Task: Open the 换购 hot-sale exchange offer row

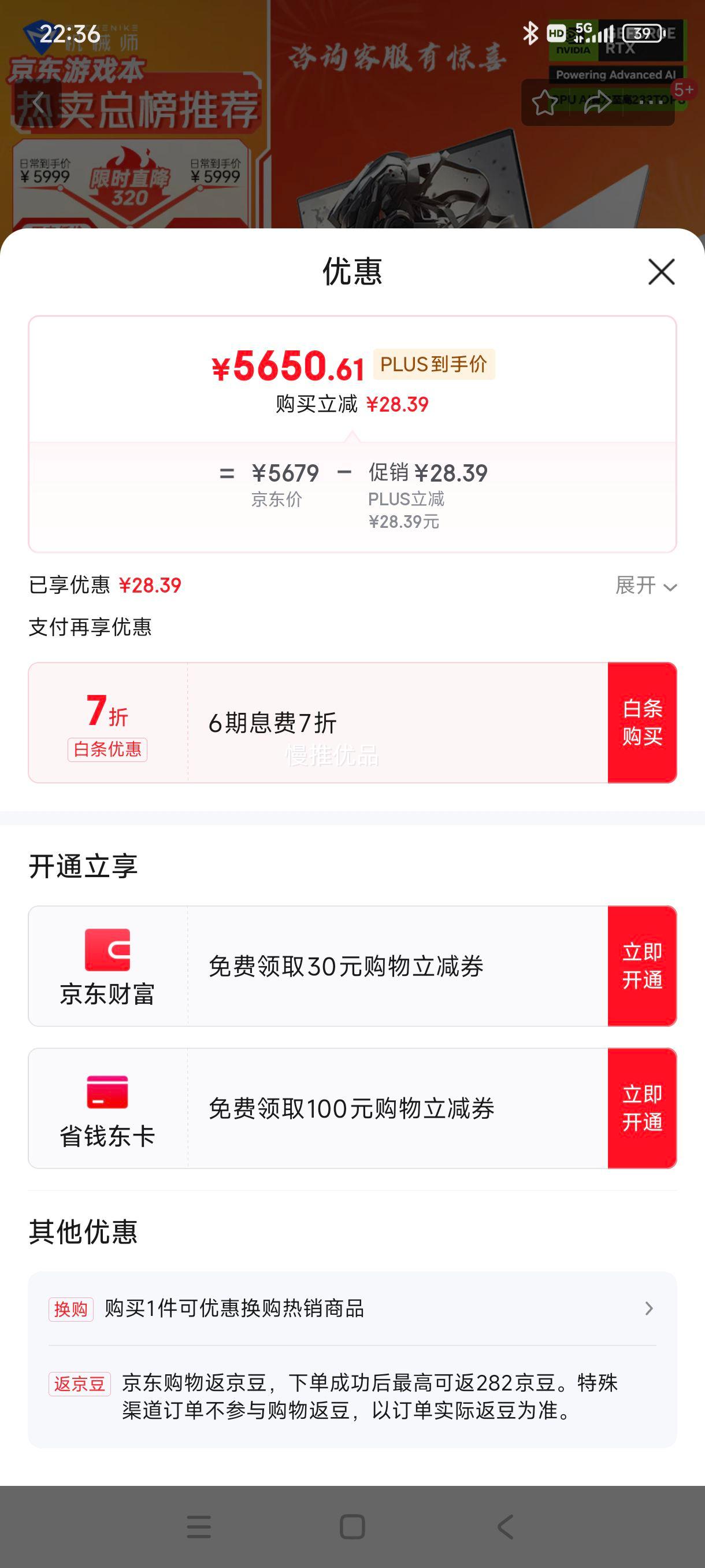Action: click(352, 1308)
